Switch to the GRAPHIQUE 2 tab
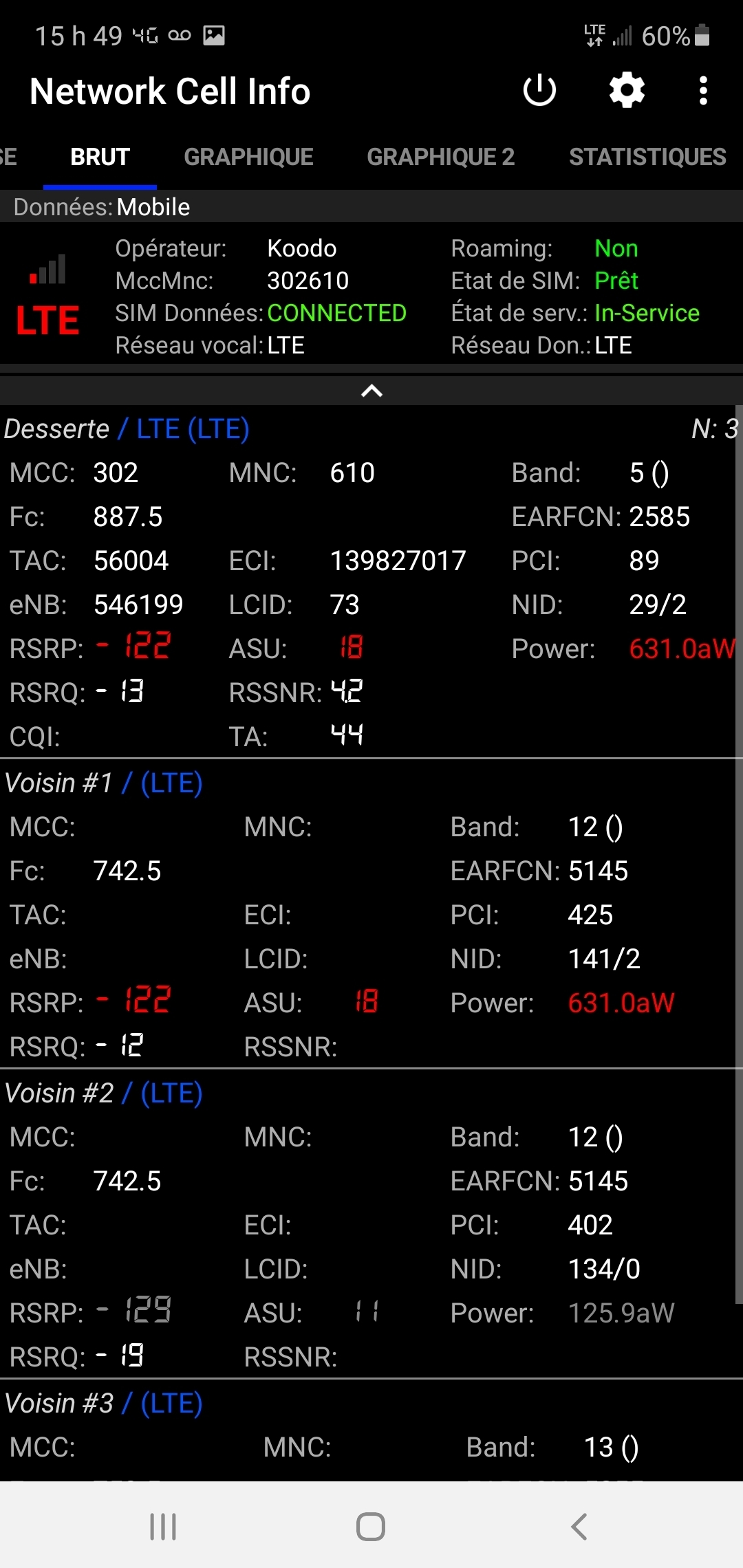Viewport: 743px width, 1568px height. pos(440,157)
